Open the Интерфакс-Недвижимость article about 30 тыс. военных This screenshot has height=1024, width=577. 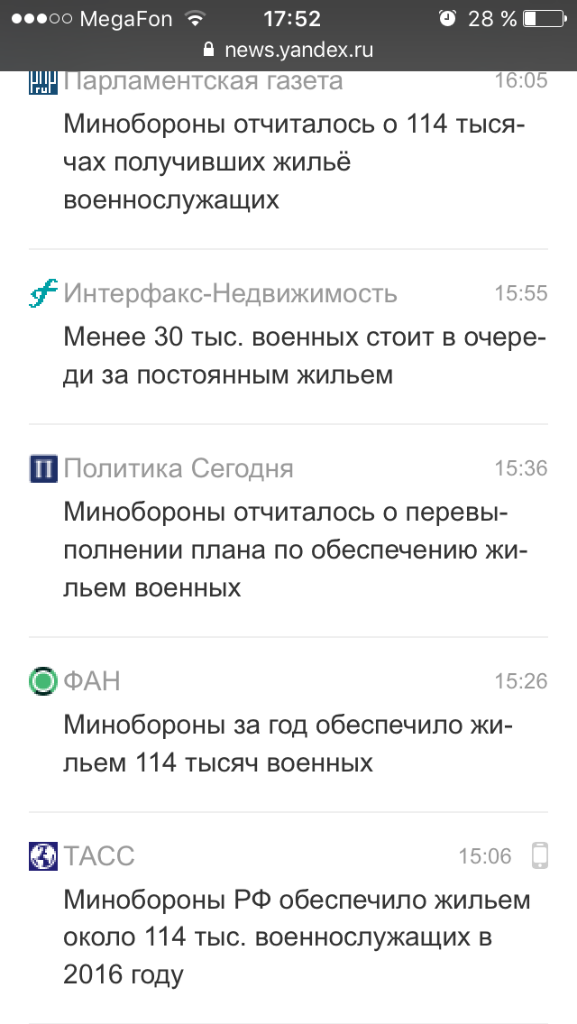point(304,356)
